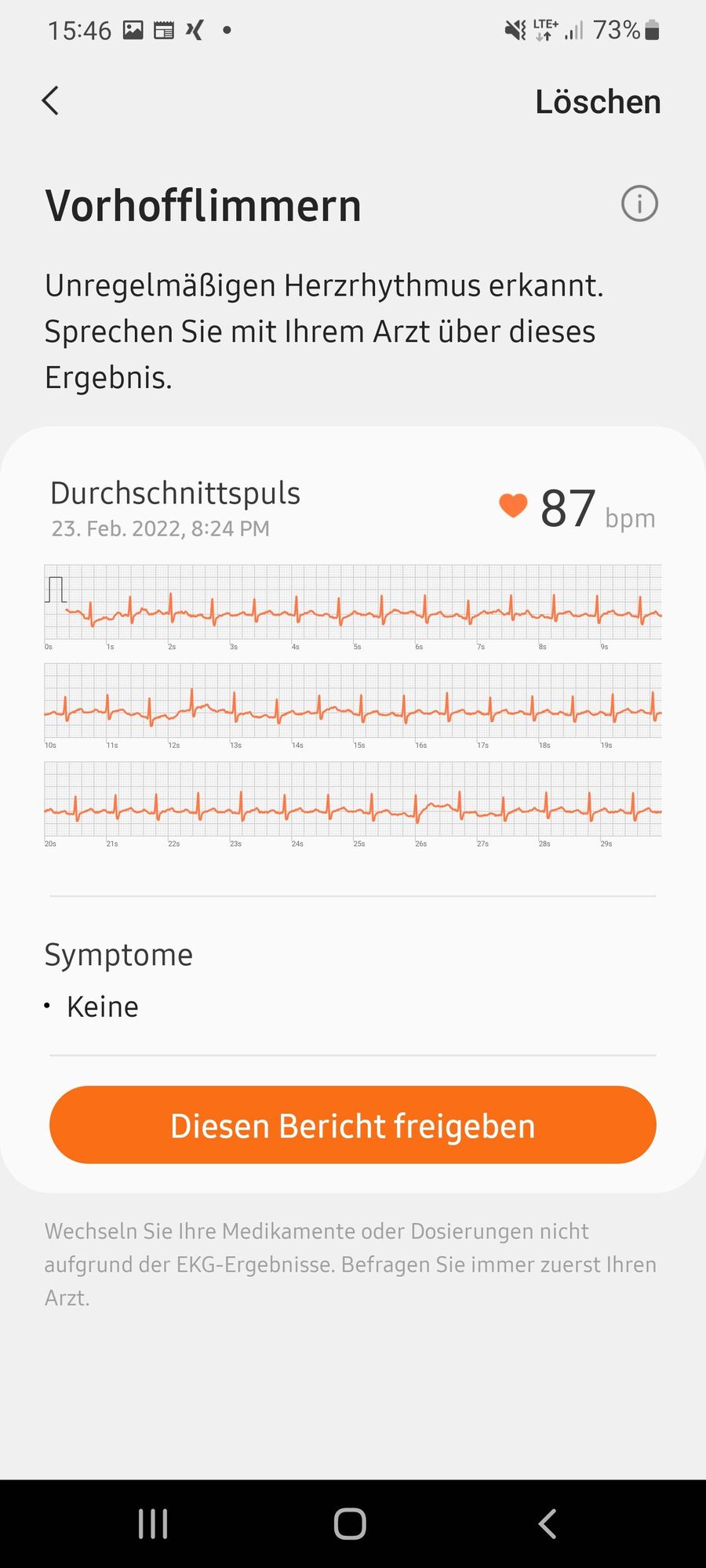Screen dimensions: 706x1568
Task: Share report via Diesen Bericht freigeben
Action: [353, 1125]
